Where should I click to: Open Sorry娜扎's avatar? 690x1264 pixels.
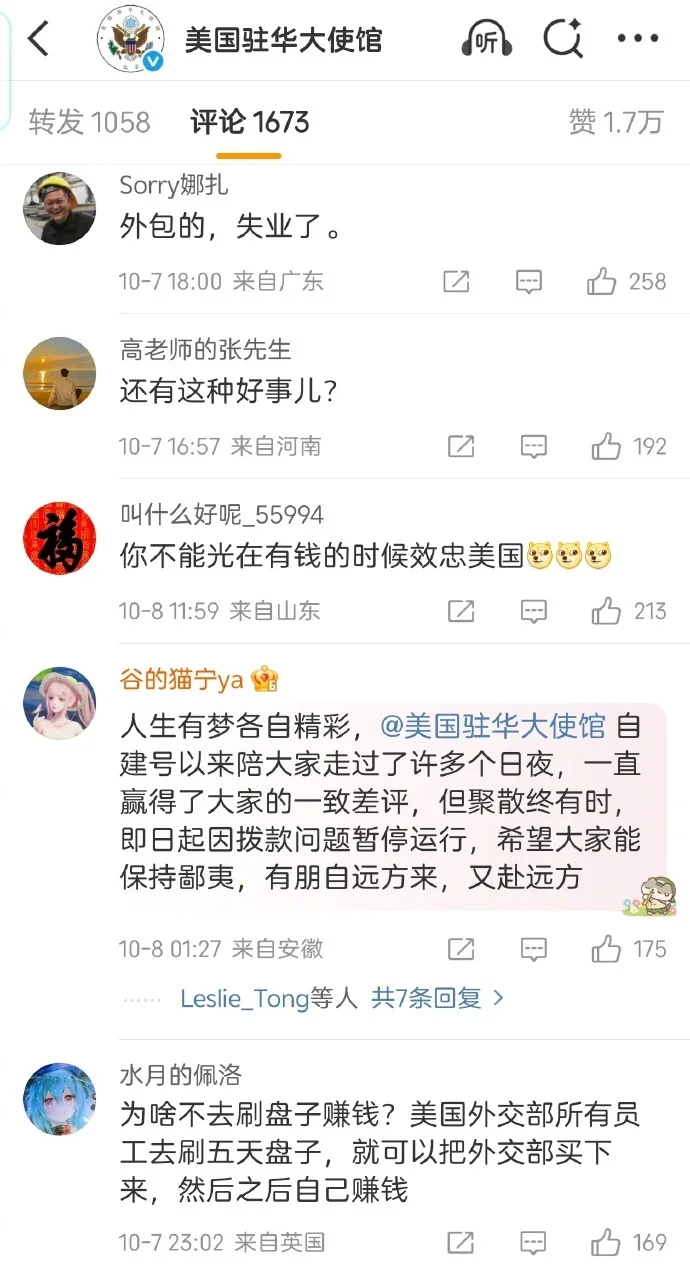coord(59,208)
